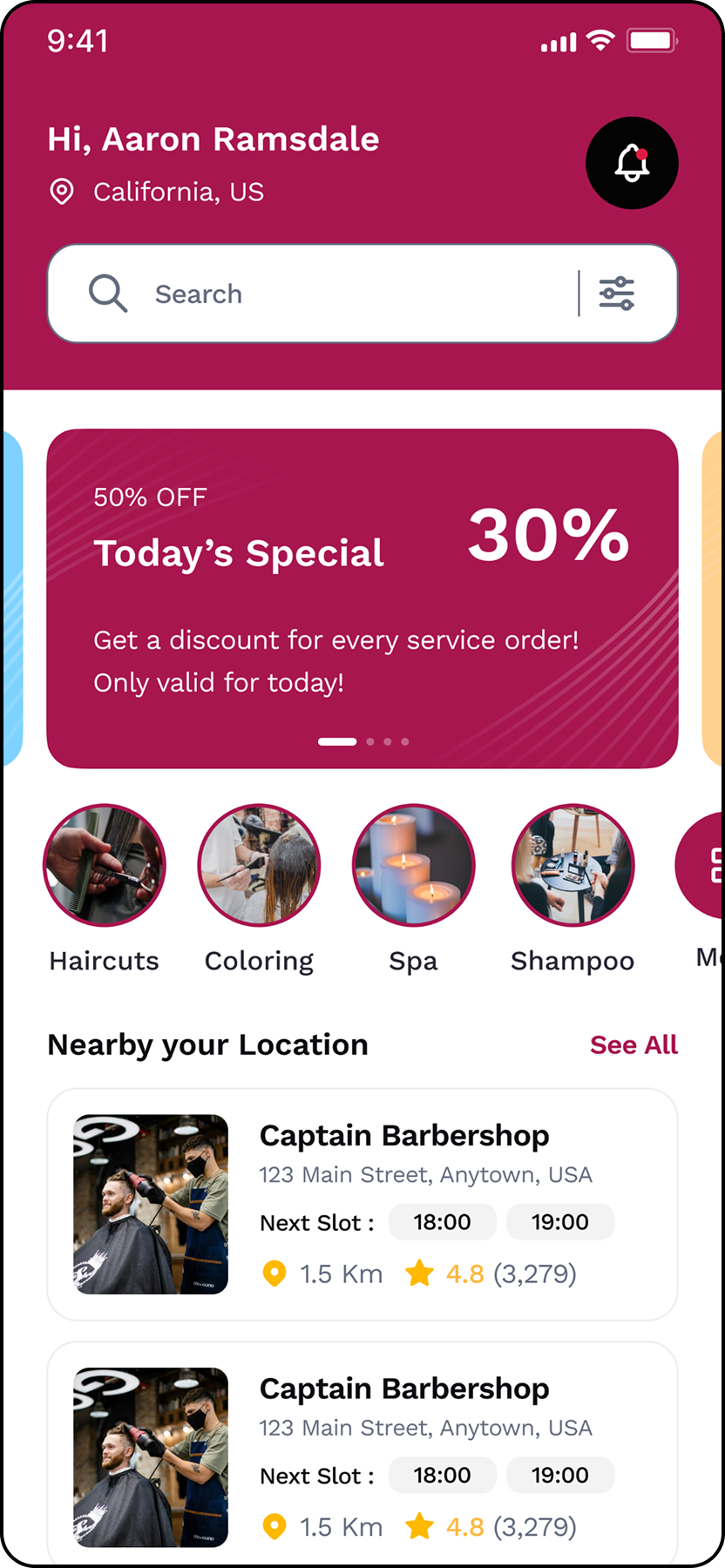Open the notifications bell
725x1568 pixels.
click(x=632, y=163)
